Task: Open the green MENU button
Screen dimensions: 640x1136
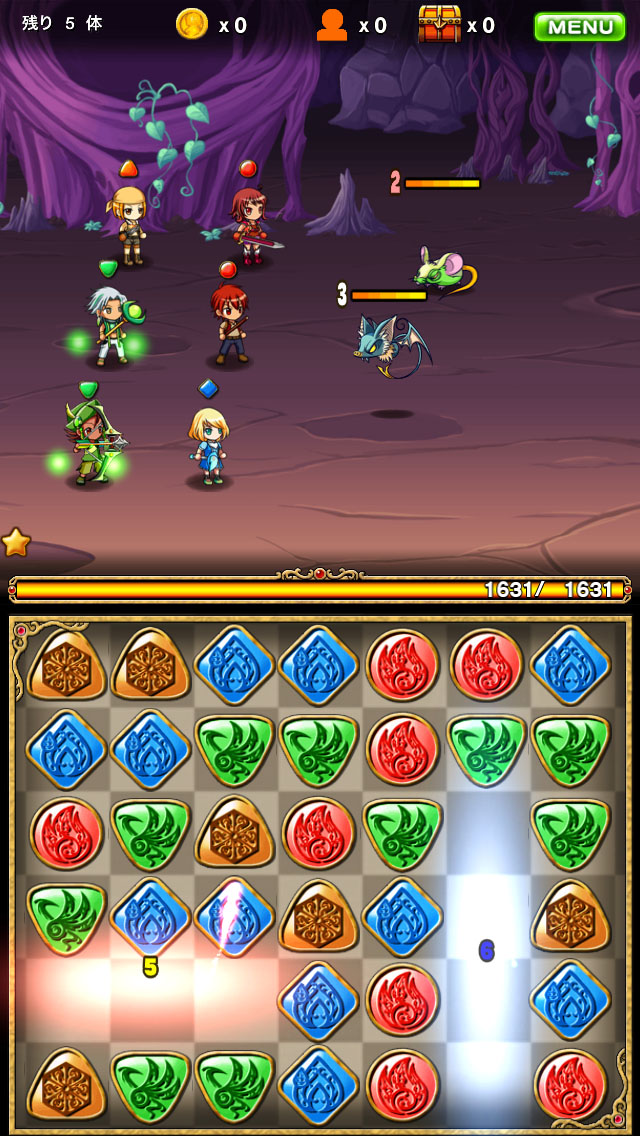Action: point(579,26)
